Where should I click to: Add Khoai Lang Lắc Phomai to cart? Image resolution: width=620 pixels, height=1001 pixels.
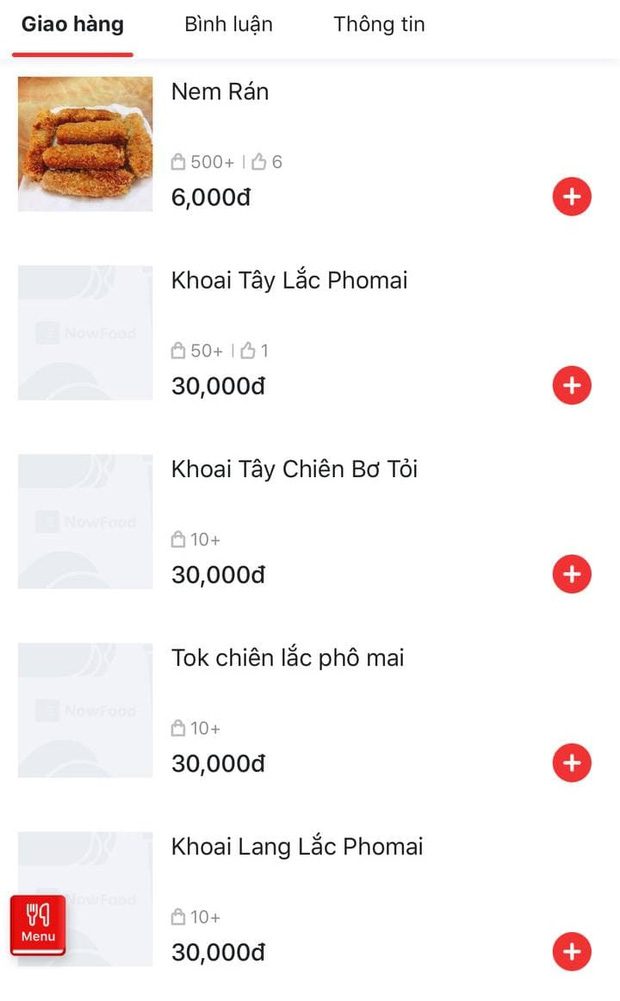click(x=572, y=951)
